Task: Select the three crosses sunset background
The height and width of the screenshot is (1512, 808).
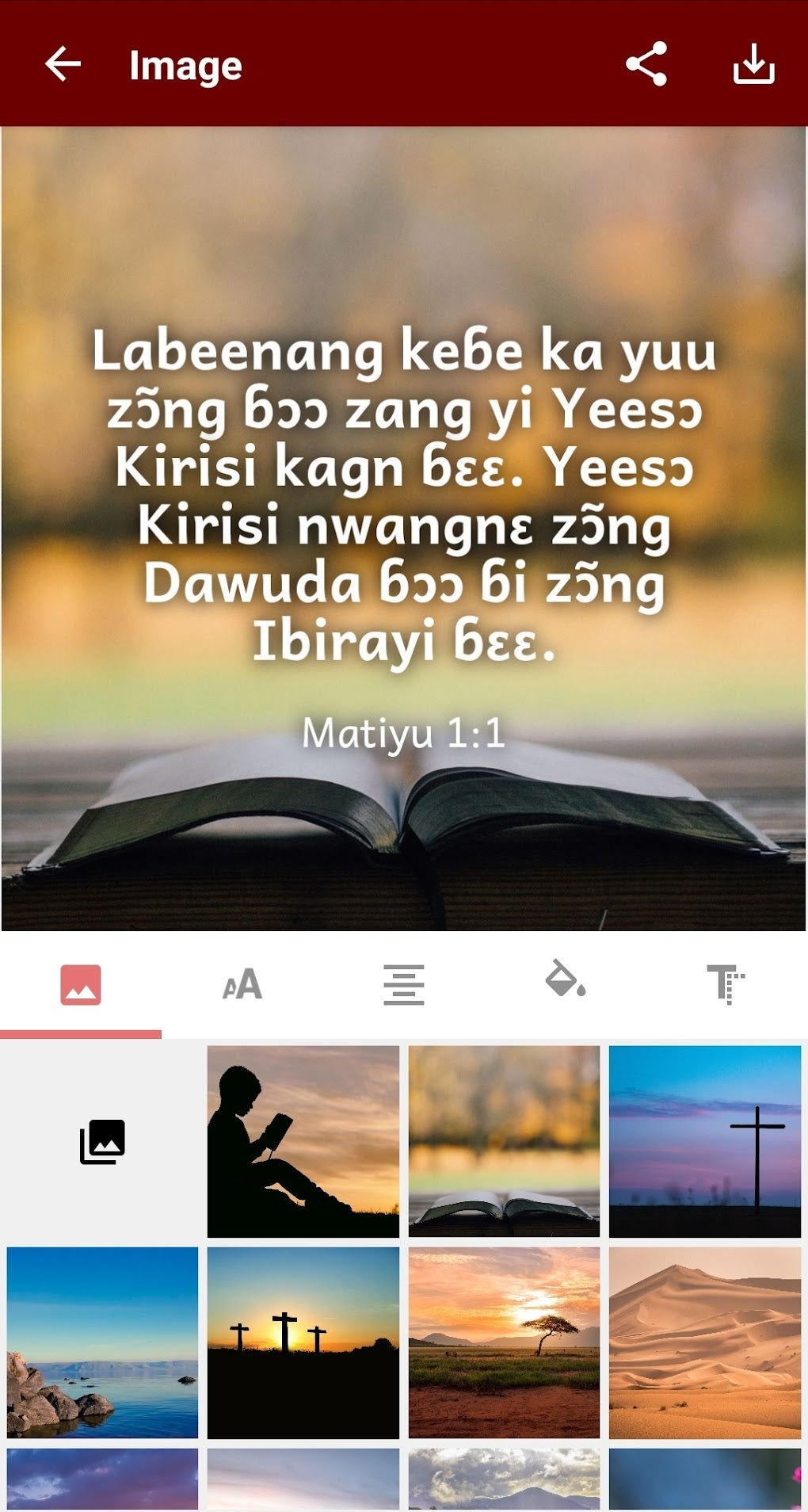Action: 303,1342
